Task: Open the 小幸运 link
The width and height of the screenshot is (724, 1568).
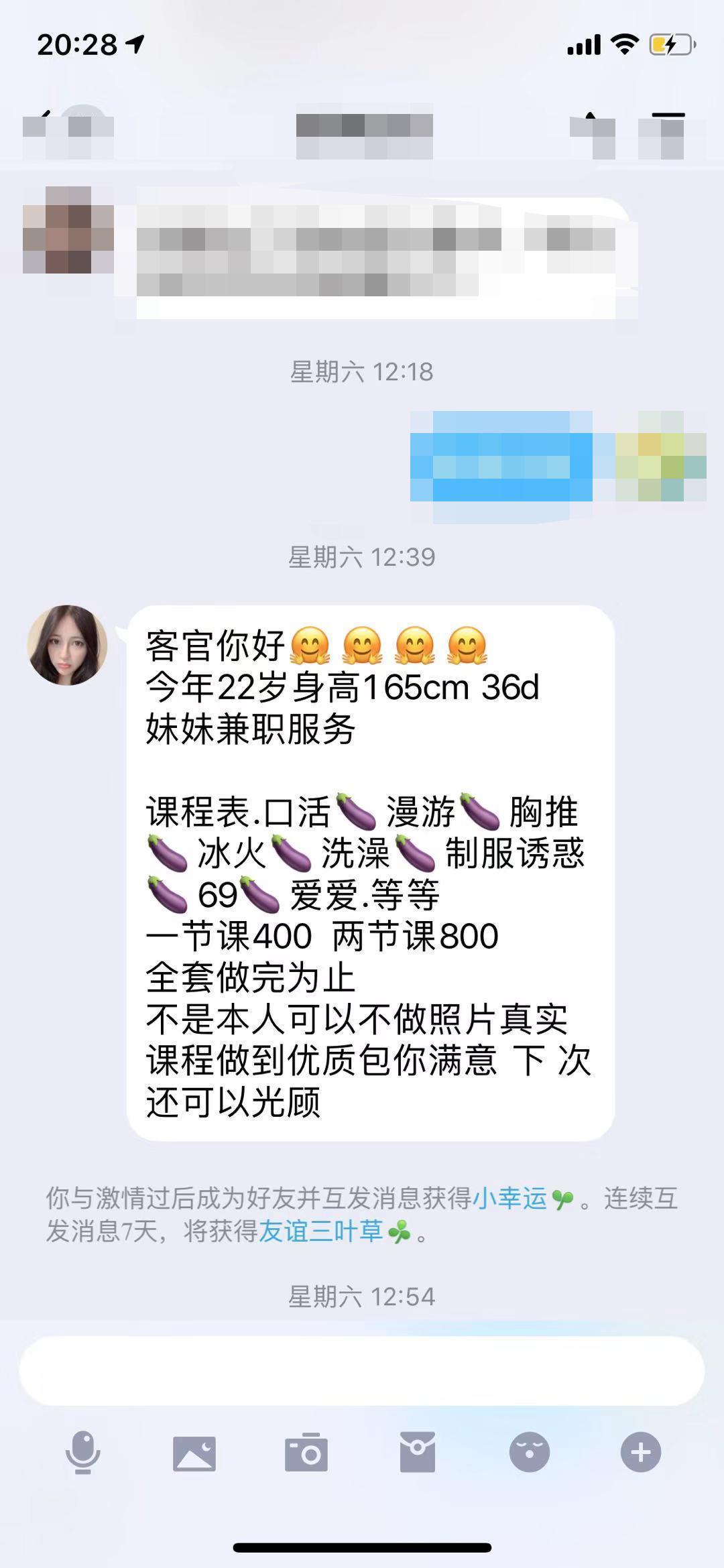Action: pyautogui.click(x=510, y=1199)
